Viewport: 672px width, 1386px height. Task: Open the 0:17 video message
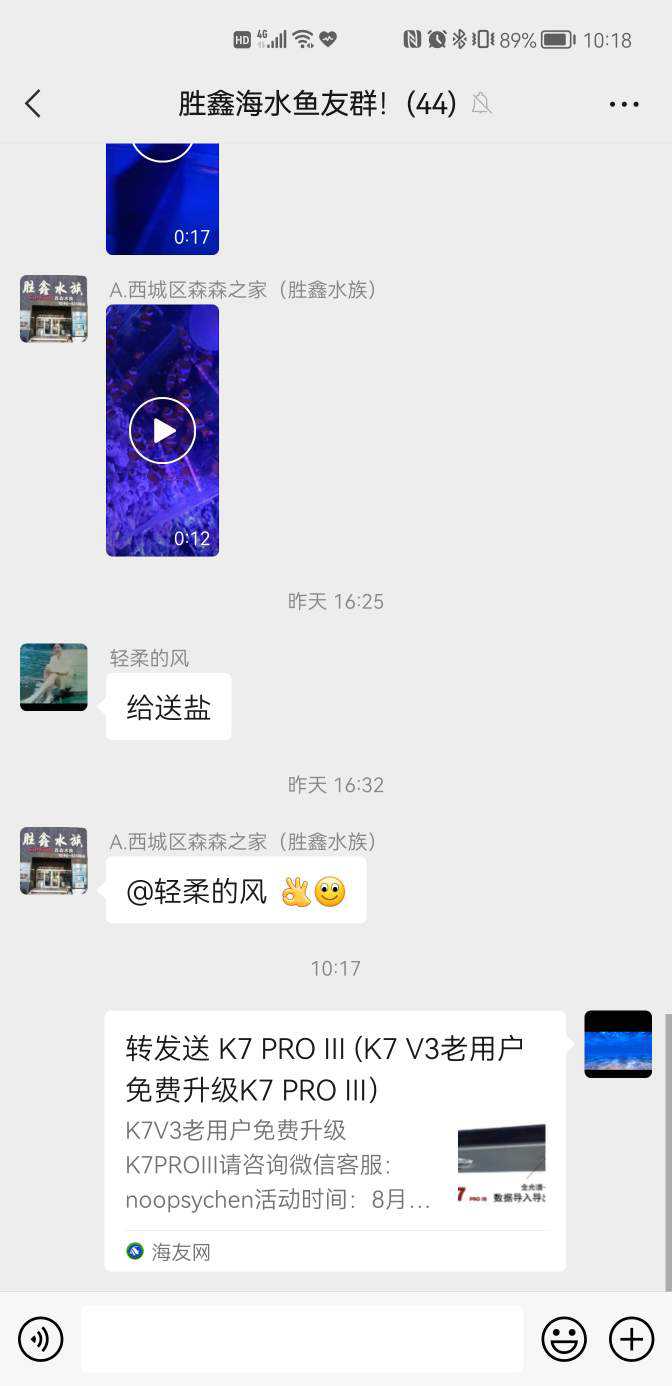click(162, 199)
